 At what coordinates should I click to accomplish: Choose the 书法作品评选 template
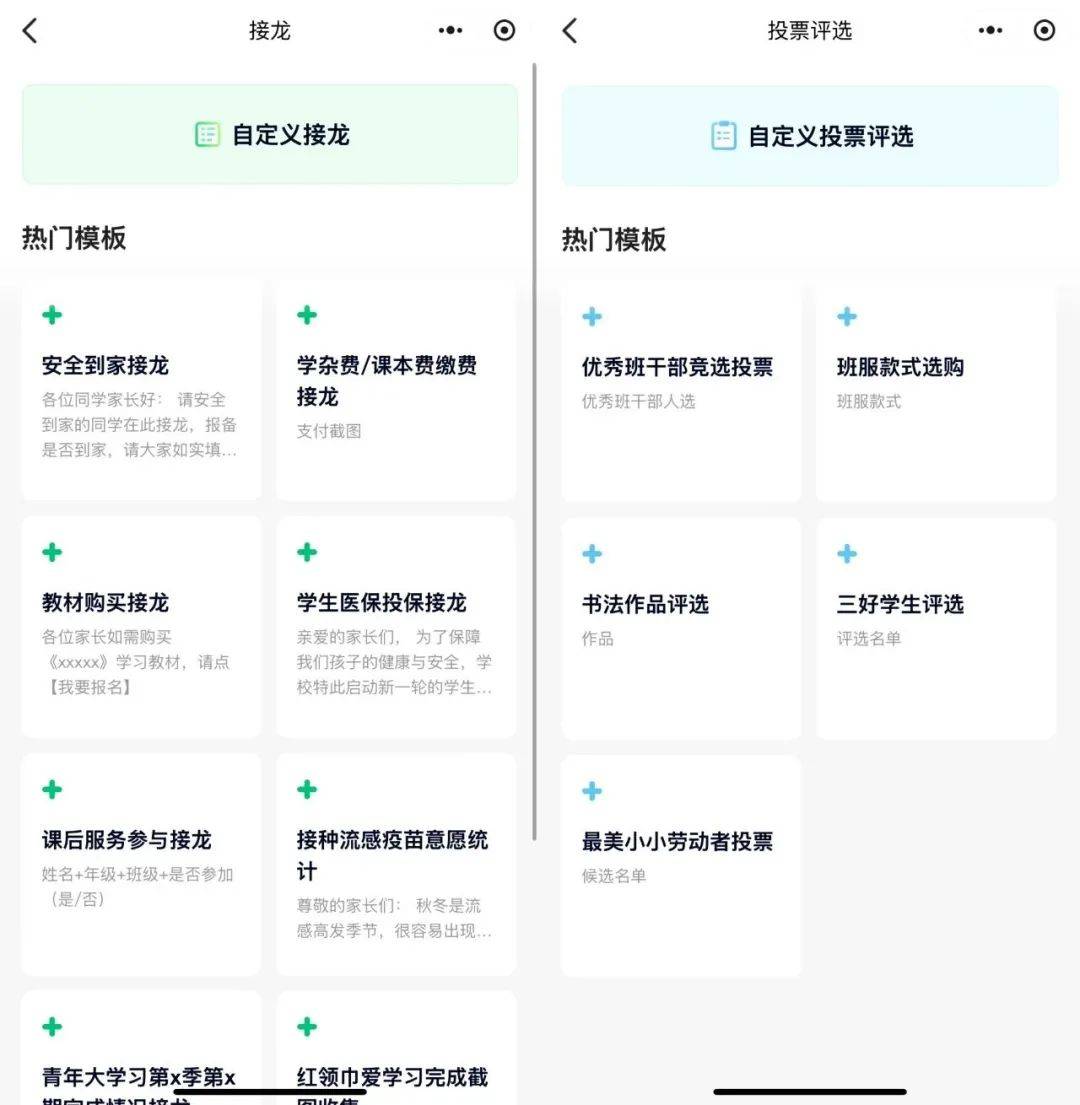click(680, 628)
